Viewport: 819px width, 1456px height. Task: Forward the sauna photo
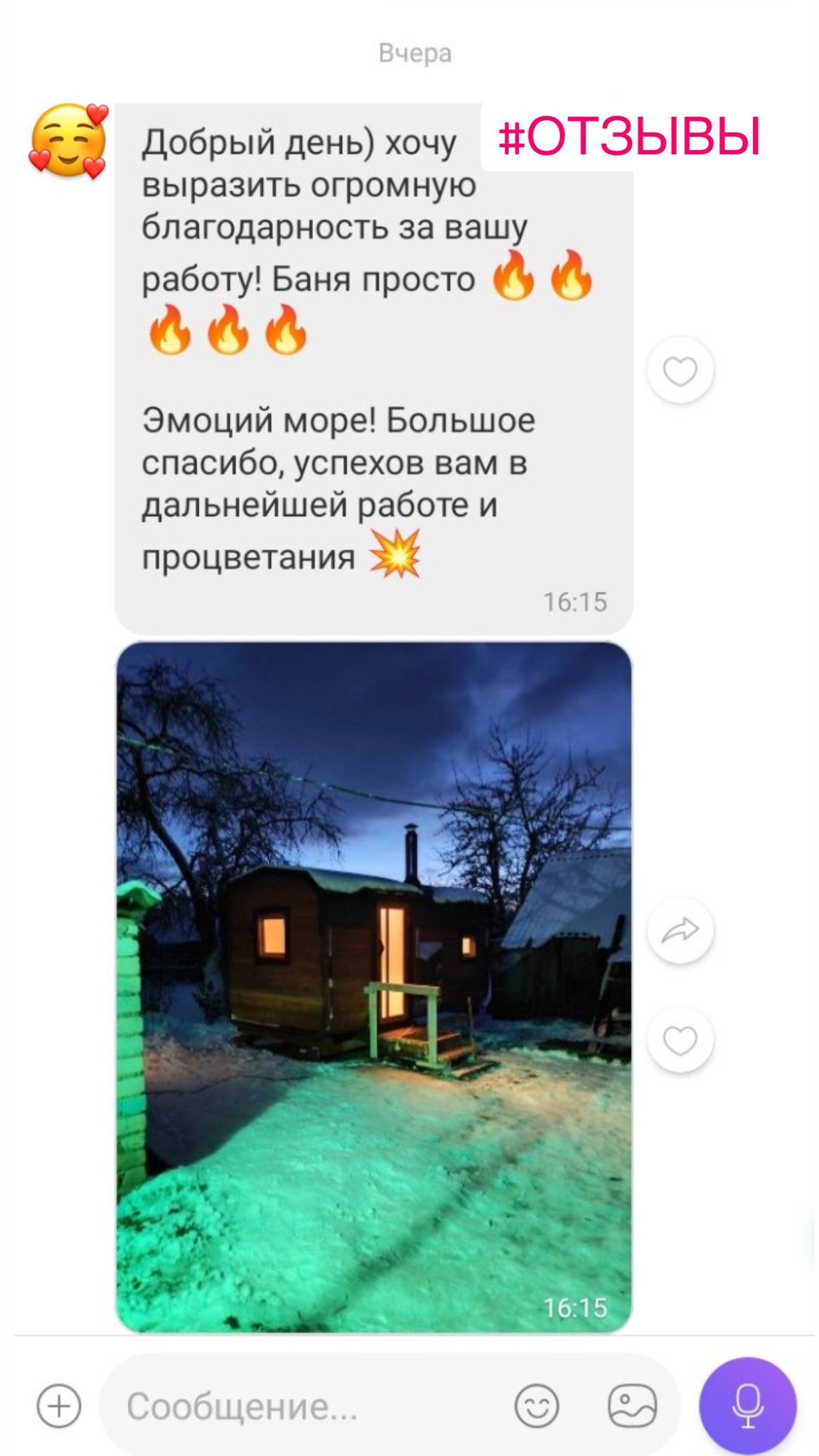680,930
